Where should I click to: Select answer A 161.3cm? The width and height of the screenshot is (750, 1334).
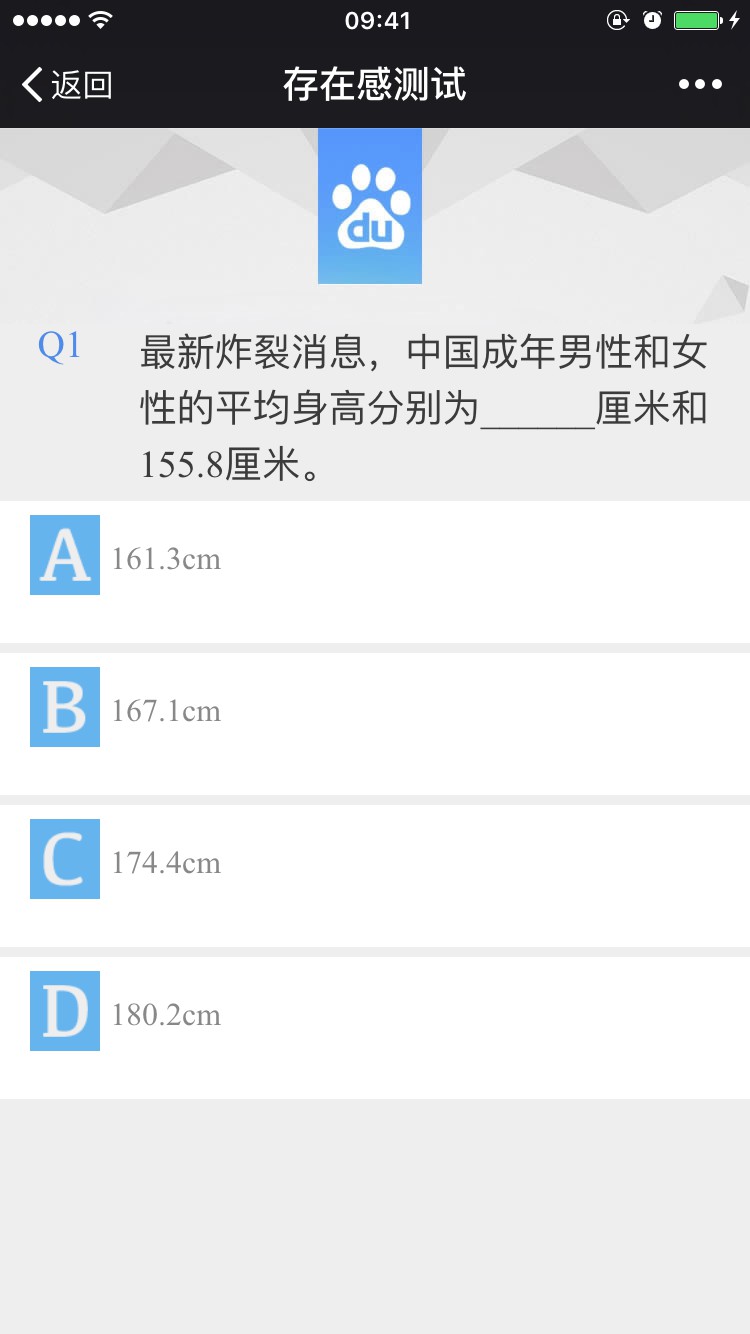click(375, 572)
